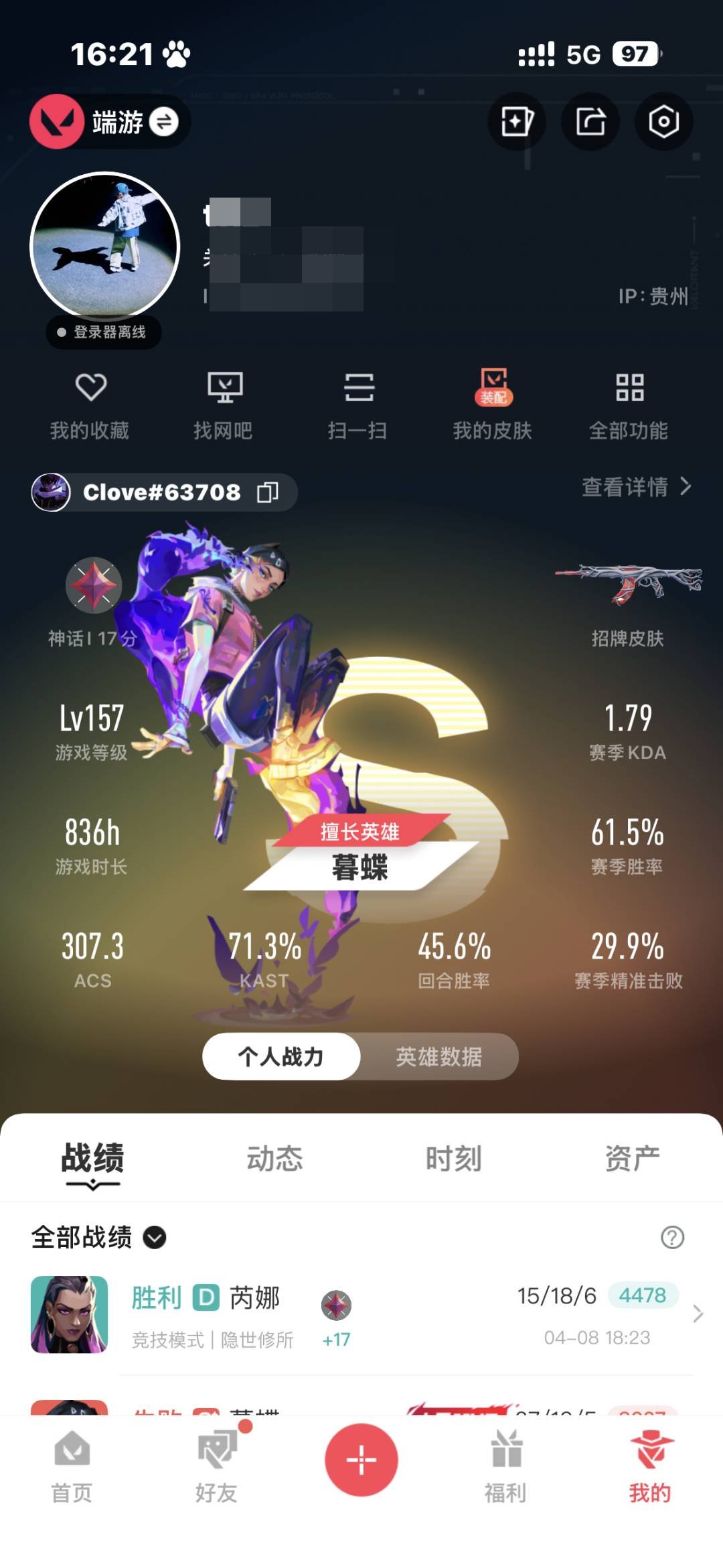The image size is (723, 1568).
Task: Switch to the 动态 tab
Action: [x=274, y=1159]
